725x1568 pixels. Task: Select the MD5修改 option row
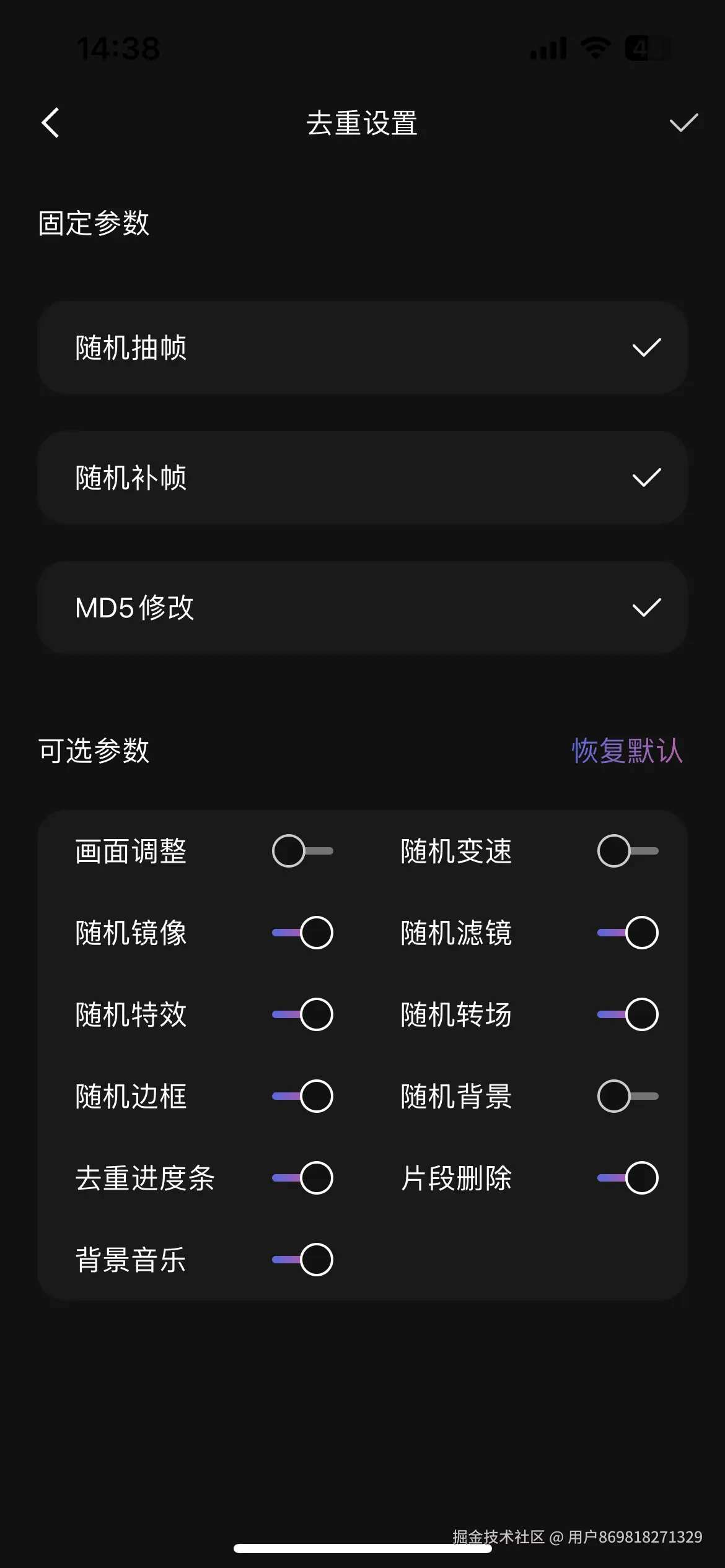362,608
